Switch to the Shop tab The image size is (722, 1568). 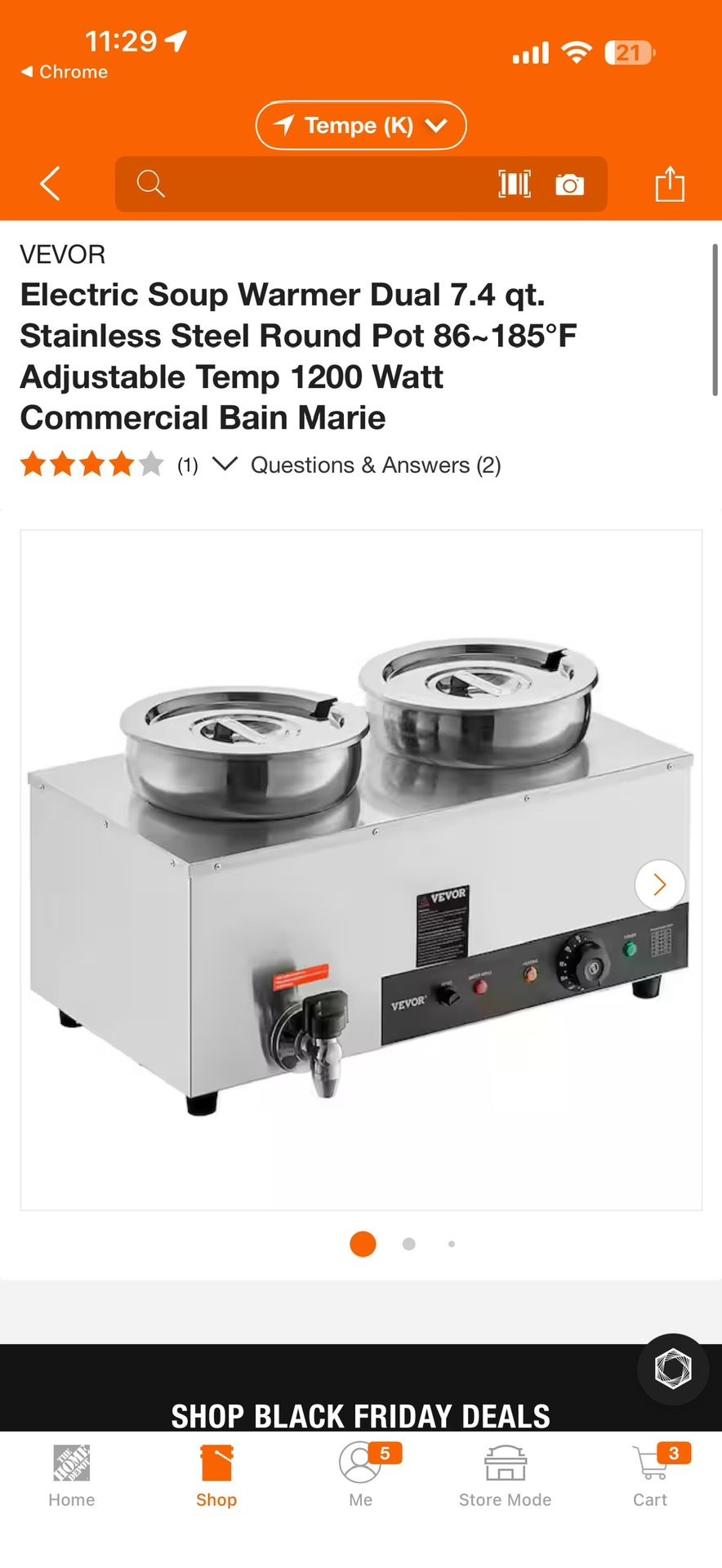(x=216, y=1474)
